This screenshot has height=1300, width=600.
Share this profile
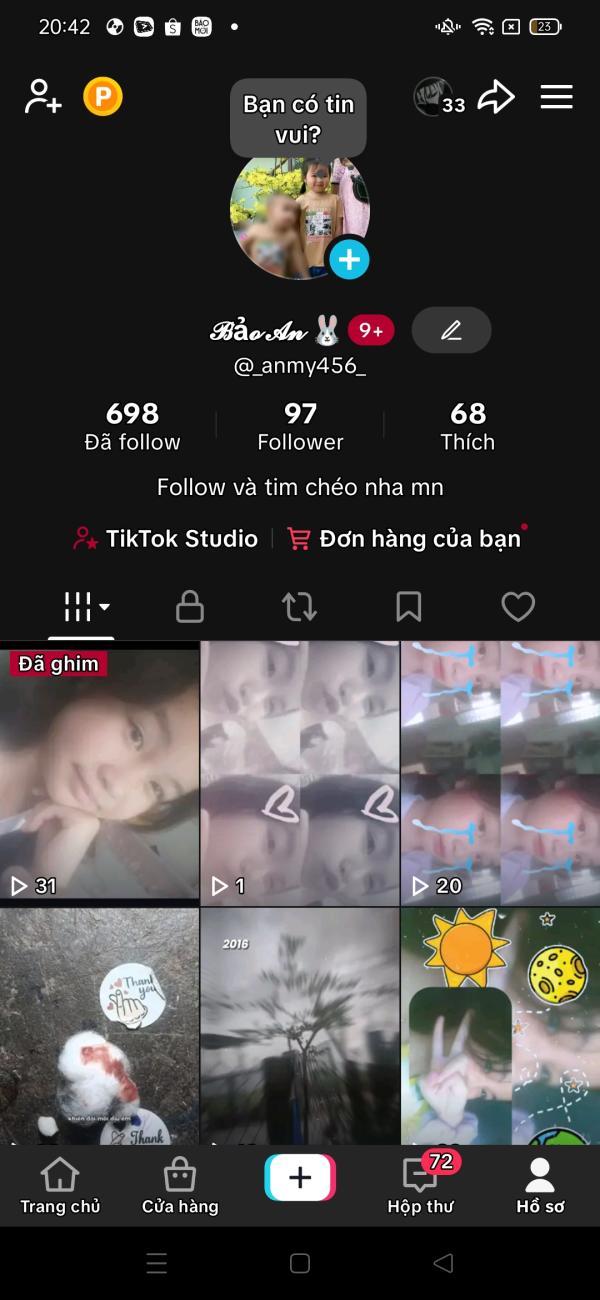pyautogui.click(x=496, y=97)
